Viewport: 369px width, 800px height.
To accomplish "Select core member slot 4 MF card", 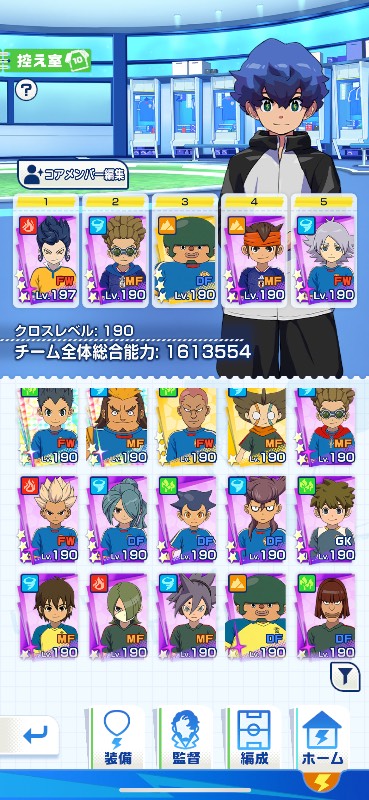I will click(254, 251).
